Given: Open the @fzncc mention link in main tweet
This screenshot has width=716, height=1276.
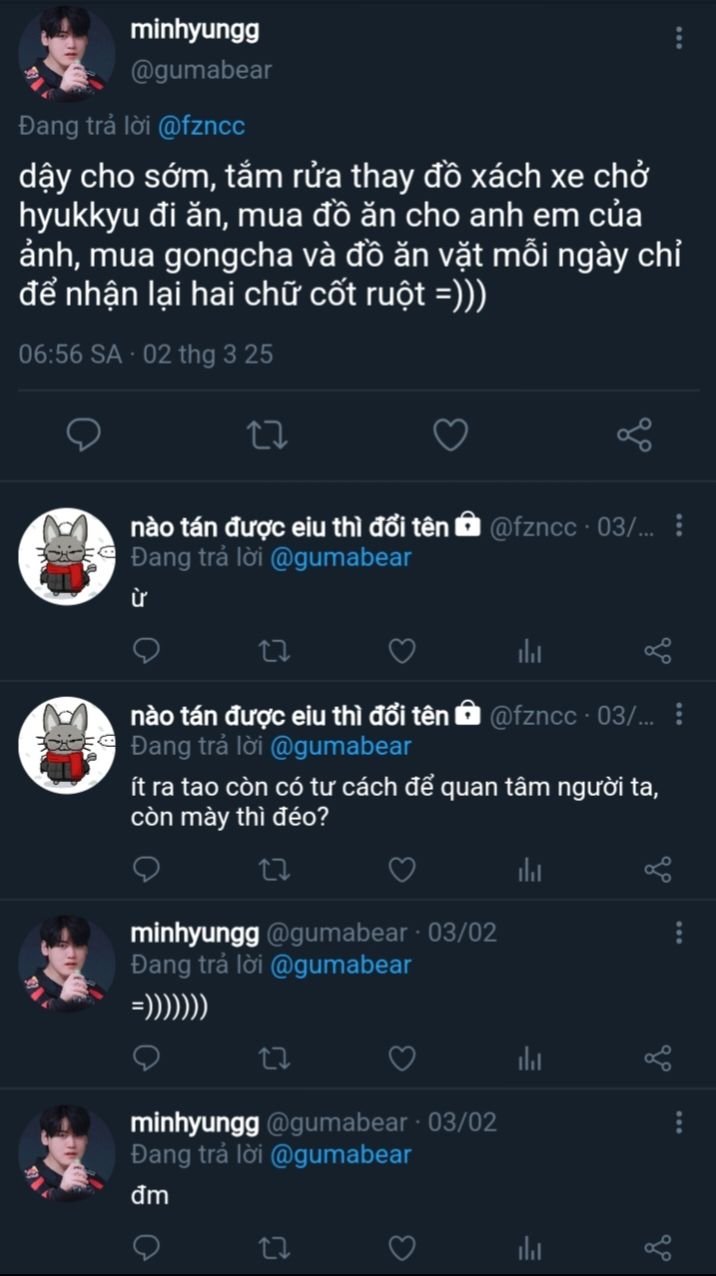Looking at the screenshot, I should pyautogui.click(x=202, y=126).
